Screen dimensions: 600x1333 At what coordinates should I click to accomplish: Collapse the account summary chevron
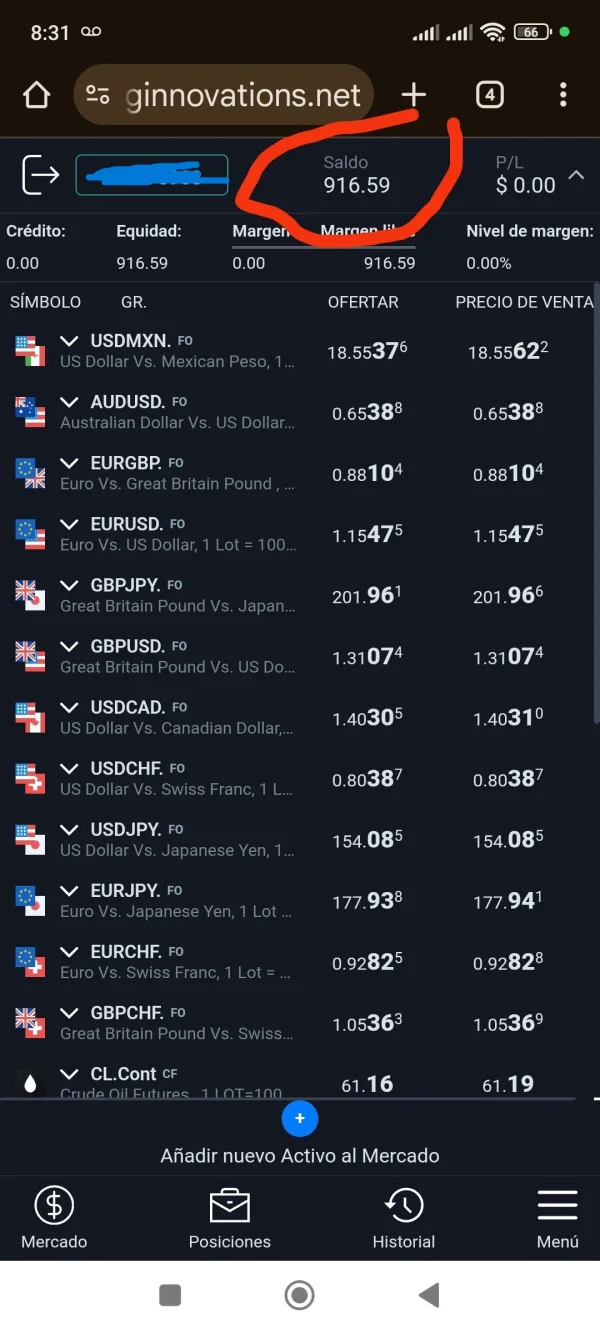[x=576, y=176]
